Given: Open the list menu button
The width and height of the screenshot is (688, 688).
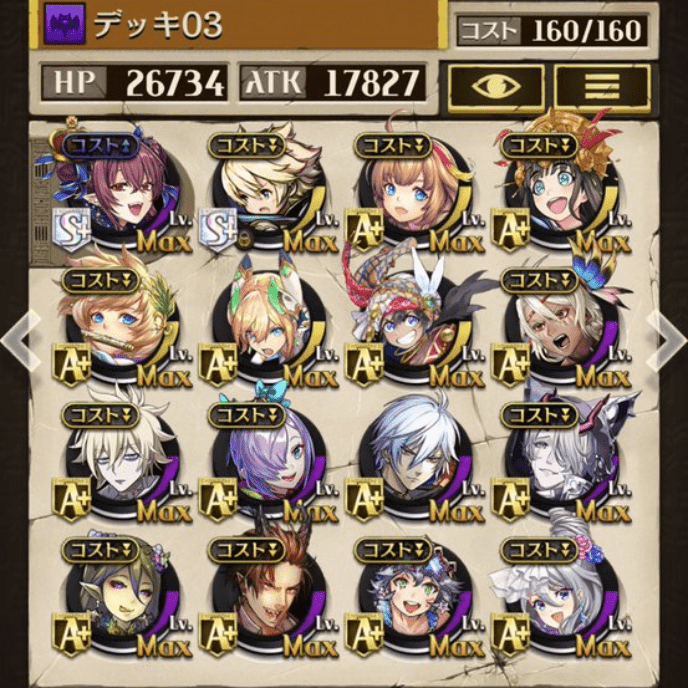Looking at the screenshot, I should pyautogui.click(x=603, y=87).
